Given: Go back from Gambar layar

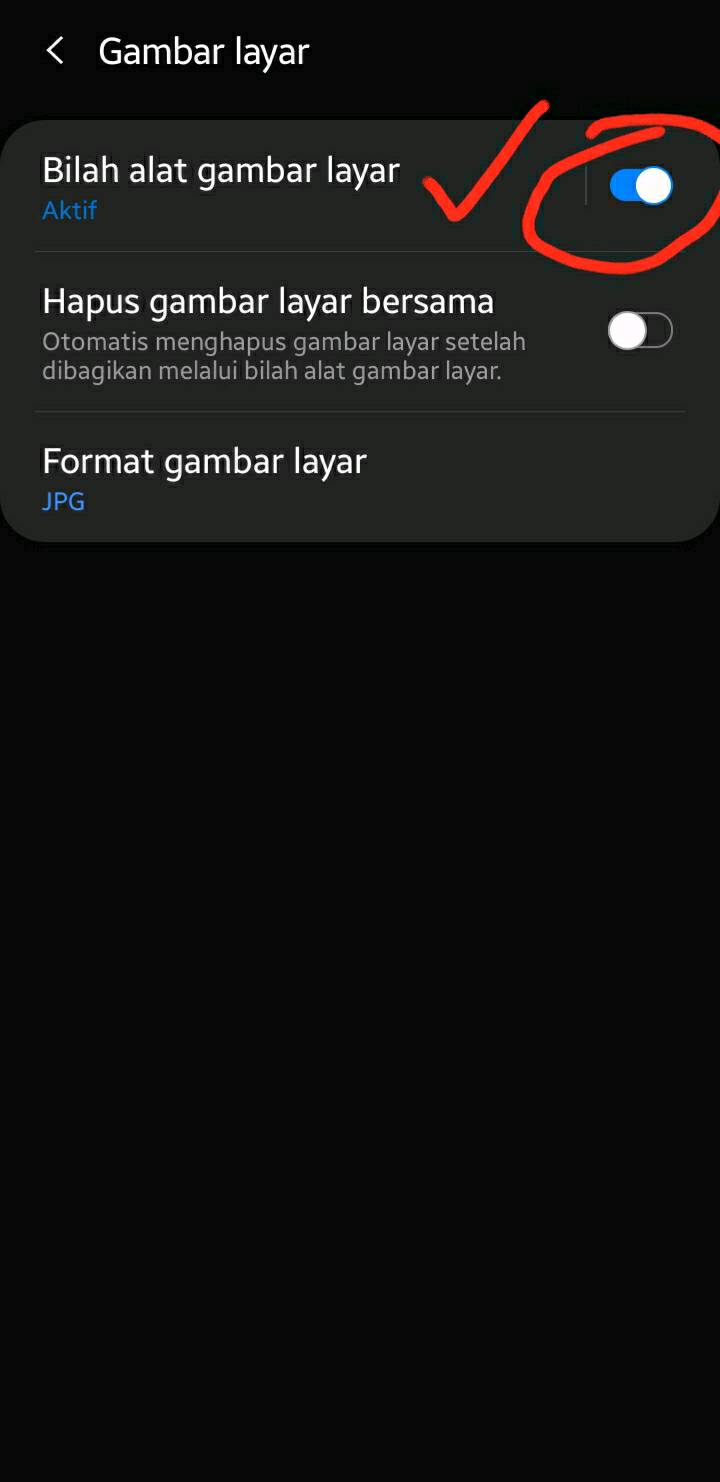Looking at the screenshot, I should 55,51.
